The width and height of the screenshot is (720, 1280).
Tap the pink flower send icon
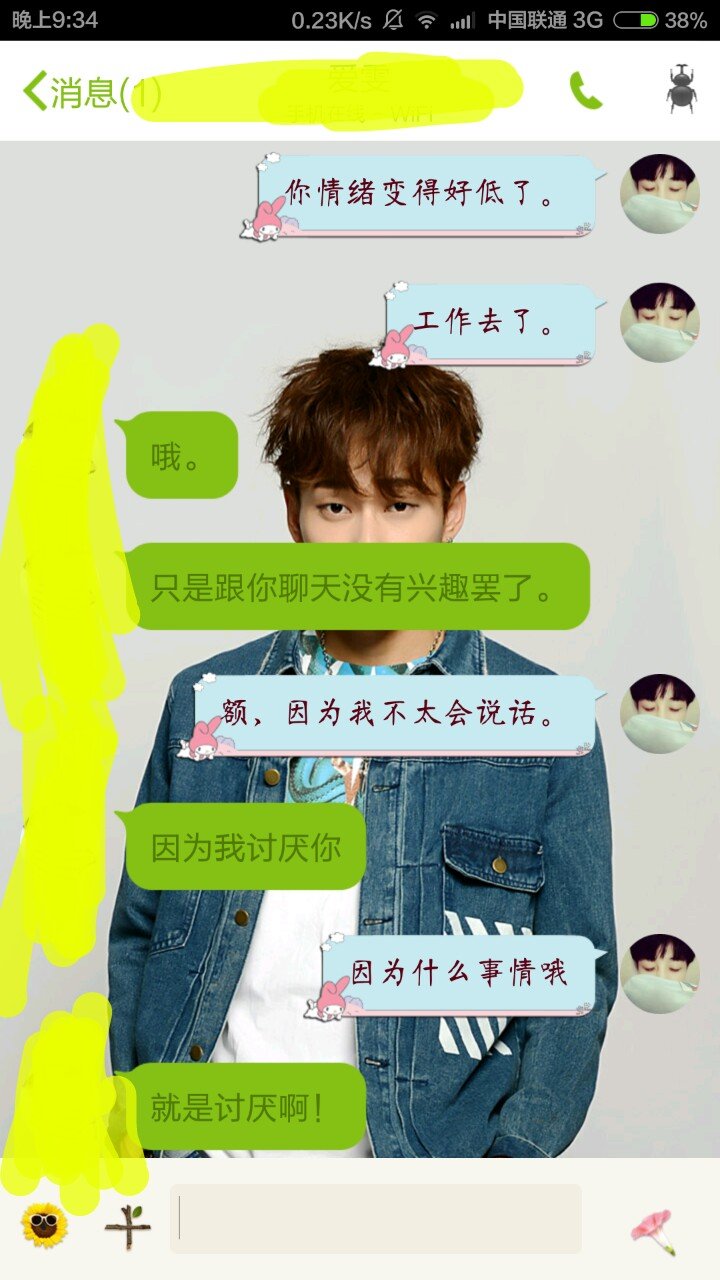pyautogui.click(x=652, y=1231)
